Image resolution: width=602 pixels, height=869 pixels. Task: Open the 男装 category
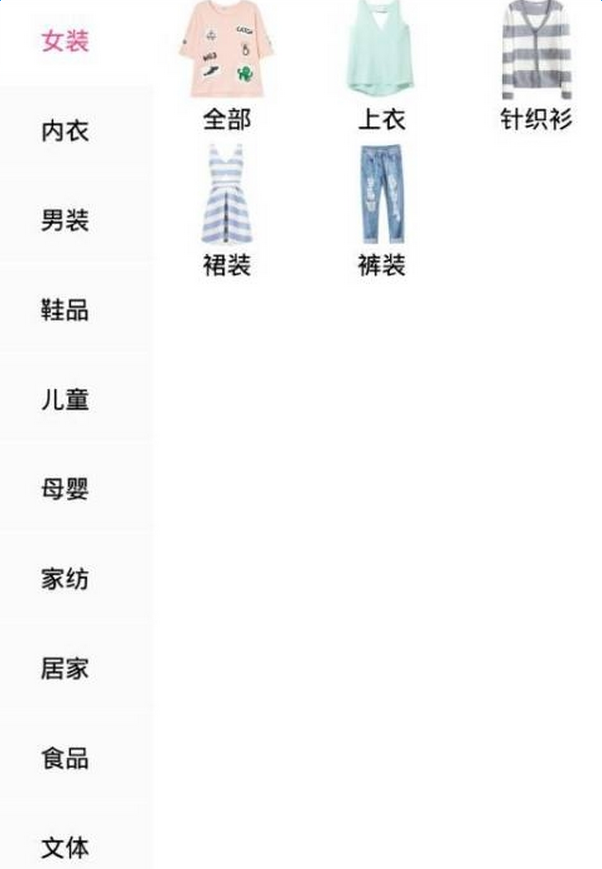point(65,220)
